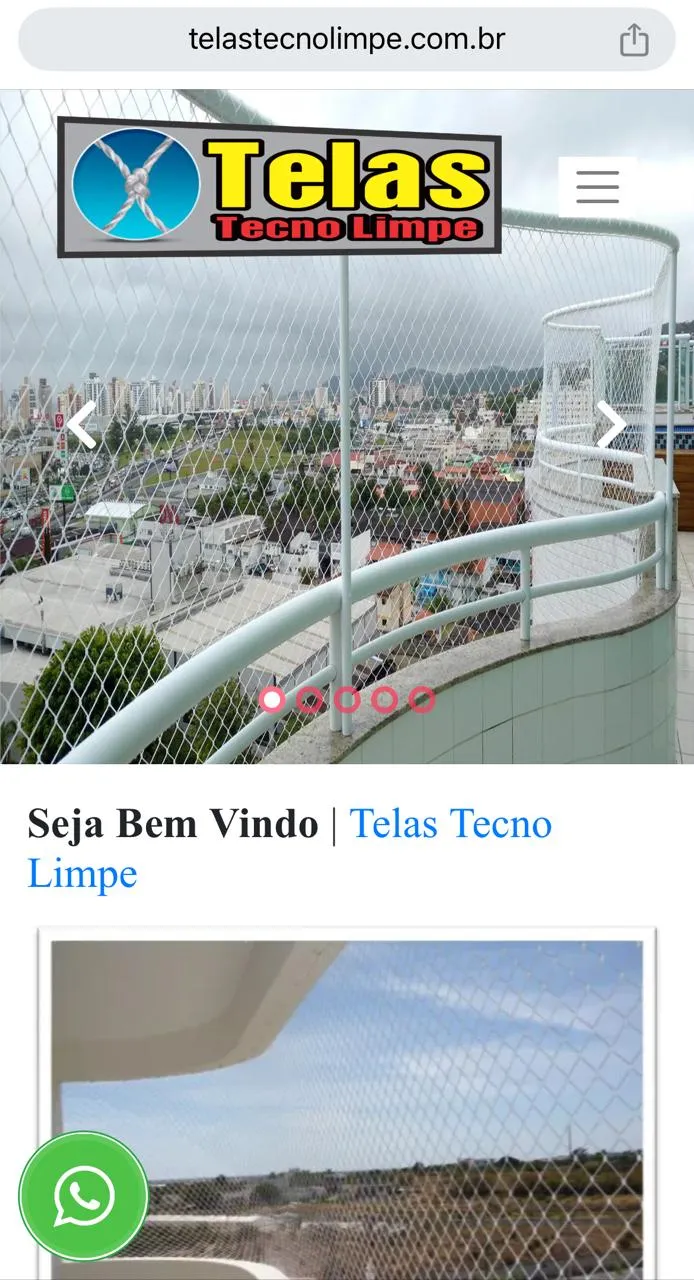Advance to the next slide with the right arrow
Image resolution: width=694 pixels, height=1280 pixels.
pyautogui.click(x=611, y=425)
